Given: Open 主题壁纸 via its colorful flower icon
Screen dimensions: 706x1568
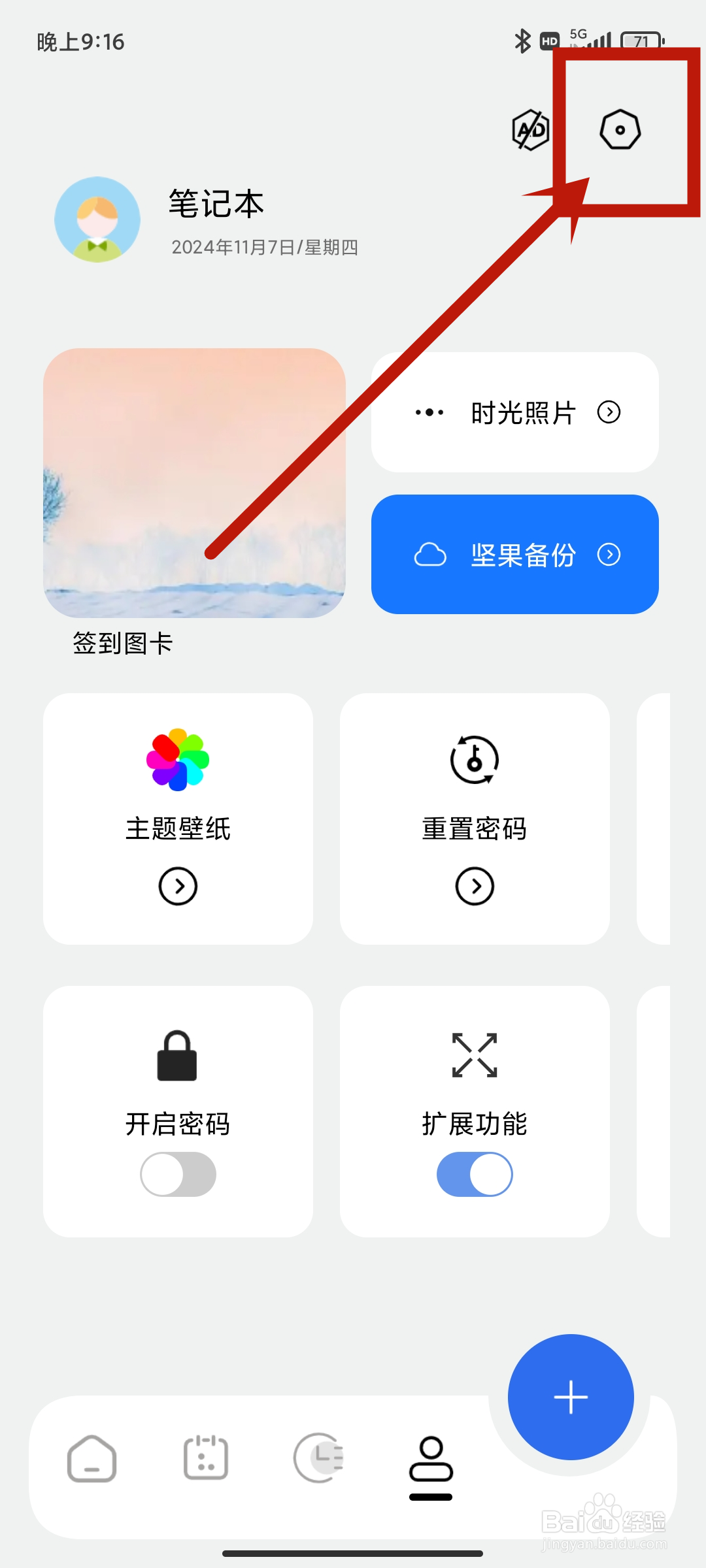Looking at the screenshot, I should (177, 760).
